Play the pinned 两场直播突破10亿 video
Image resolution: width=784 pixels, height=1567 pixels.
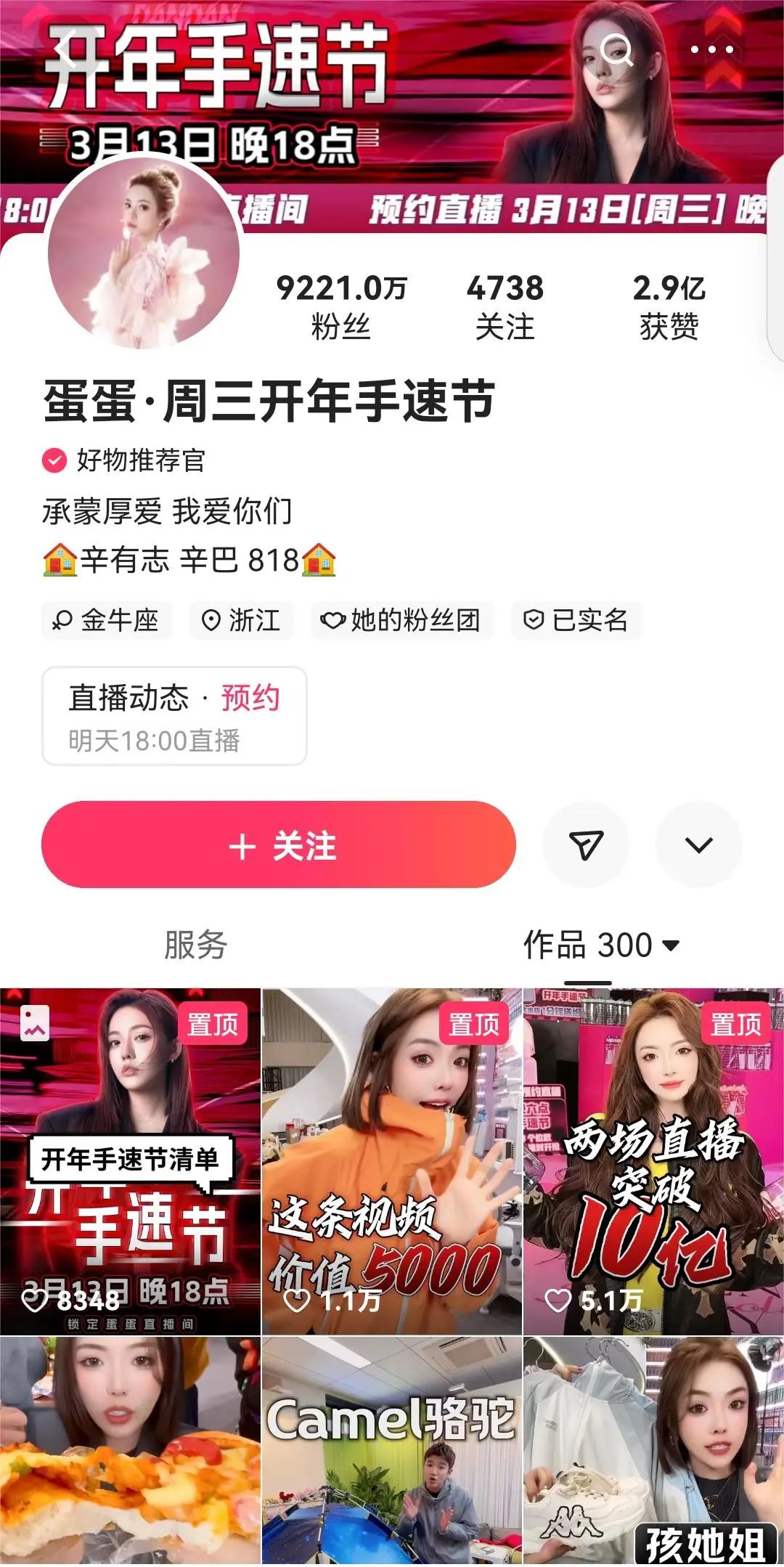653,1160
